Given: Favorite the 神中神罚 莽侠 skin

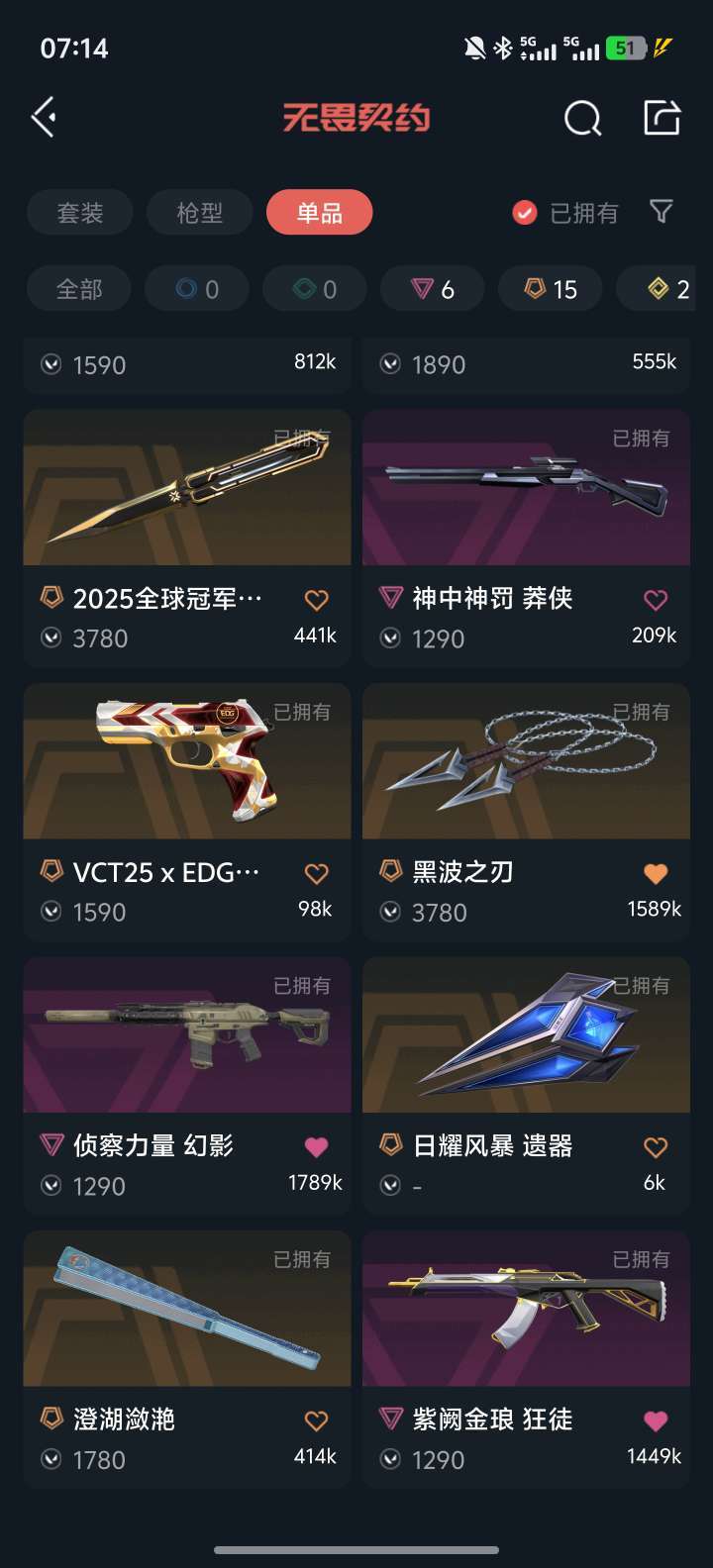Looking at the screenshot, I should tap(656, 600).
